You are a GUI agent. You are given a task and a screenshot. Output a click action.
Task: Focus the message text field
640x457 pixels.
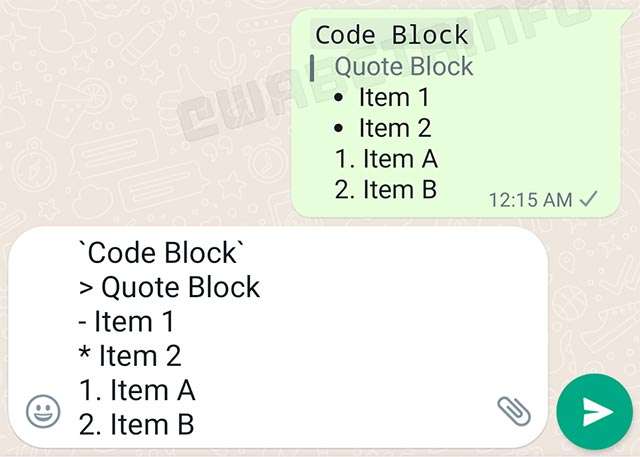click(280, 340)
